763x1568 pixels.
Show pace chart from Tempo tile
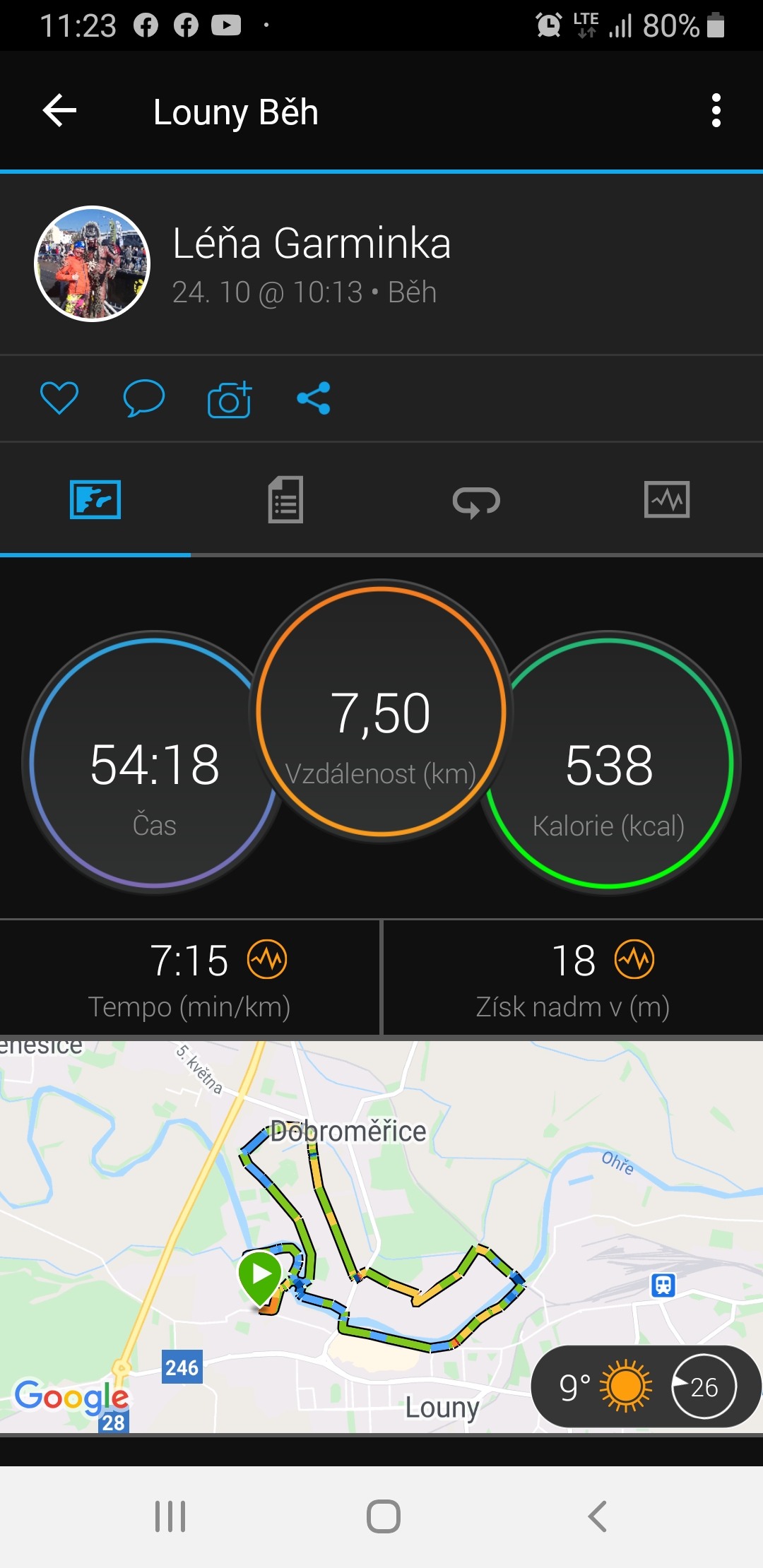coord(267,959)
